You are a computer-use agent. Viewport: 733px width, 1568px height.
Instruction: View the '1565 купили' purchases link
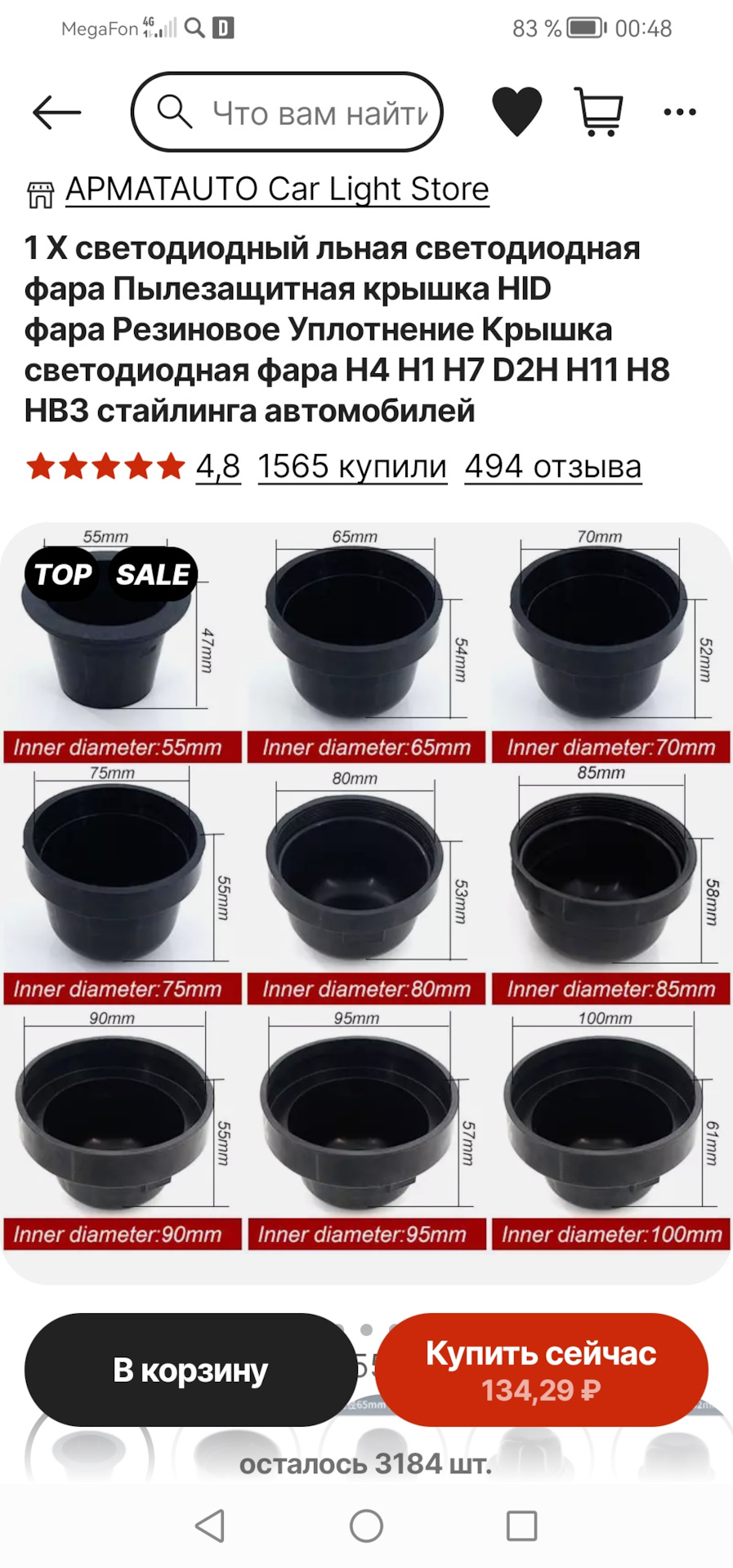(352, 467)
